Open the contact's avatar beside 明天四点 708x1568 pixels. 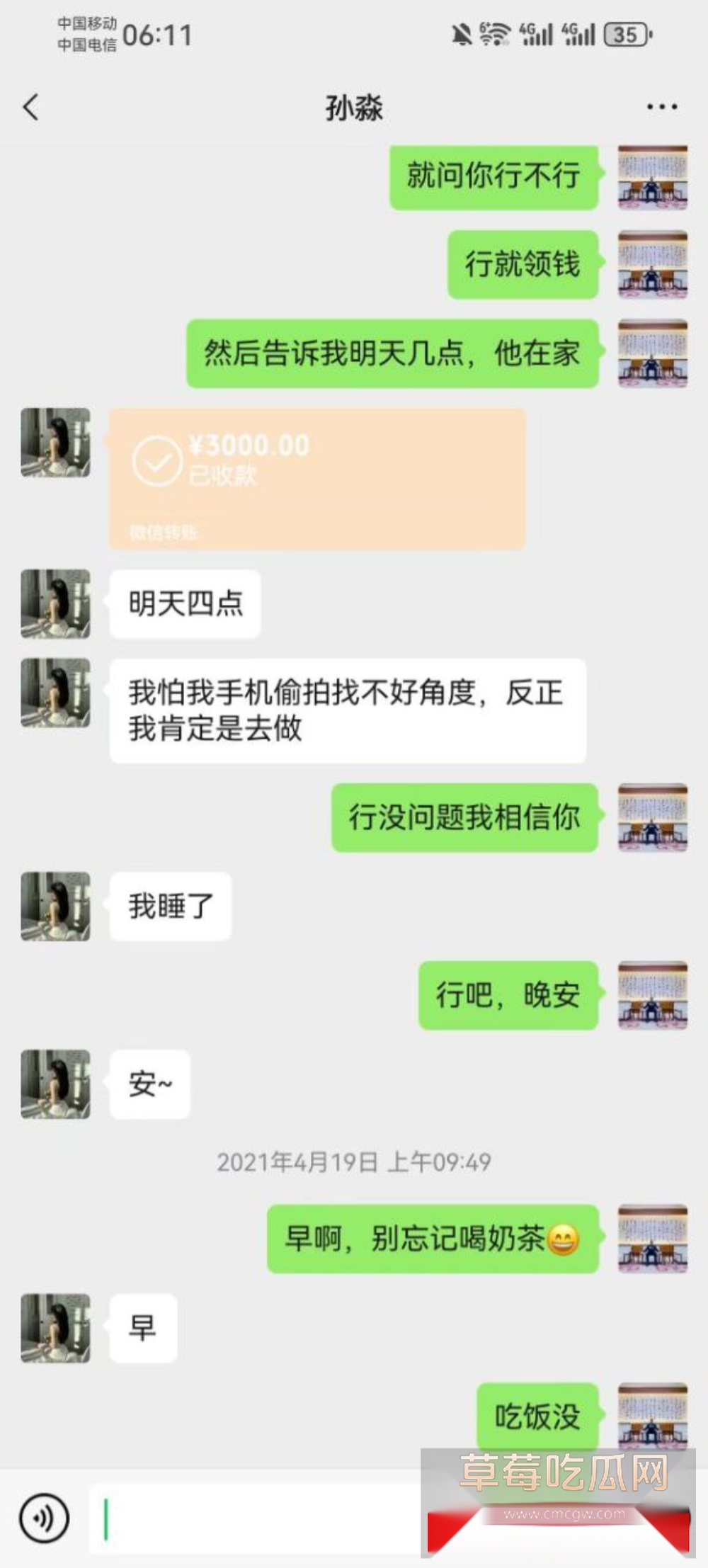pyautogui.click(x=55, y=603)
